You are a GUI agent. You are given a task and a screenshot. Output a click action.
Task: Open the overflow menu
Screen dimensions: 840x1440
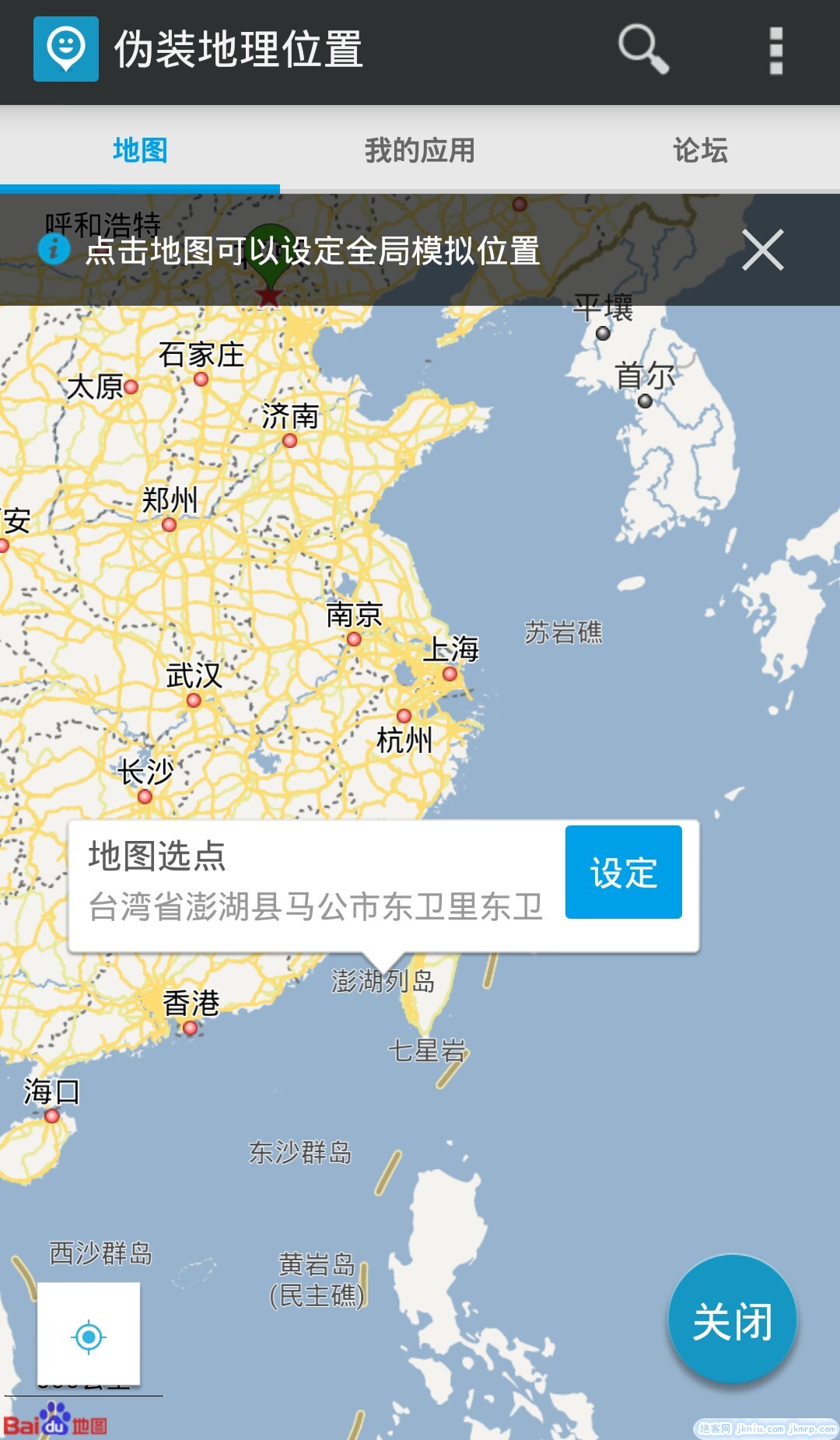775,51
